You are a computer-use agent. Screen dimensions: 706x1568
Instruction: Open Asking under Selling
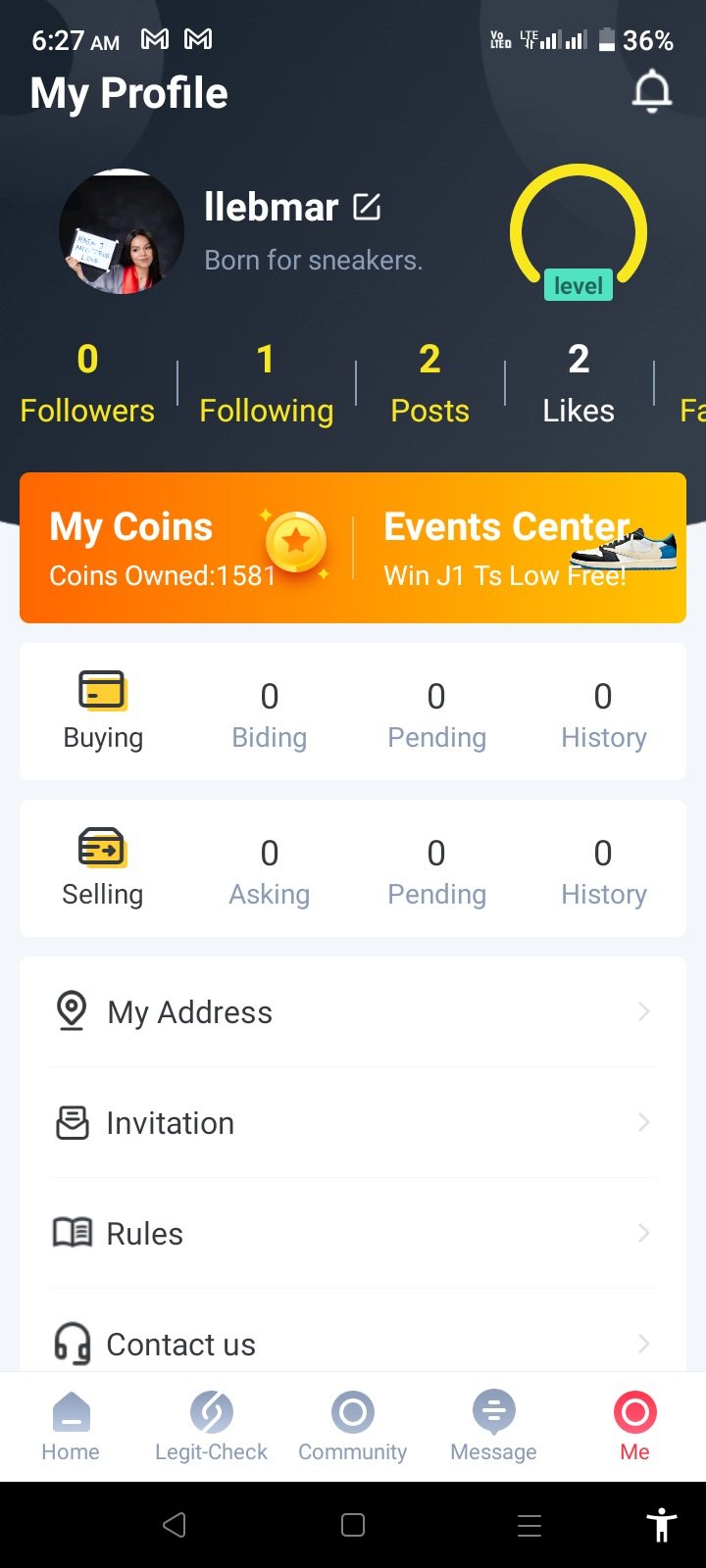tap(270, 871)
